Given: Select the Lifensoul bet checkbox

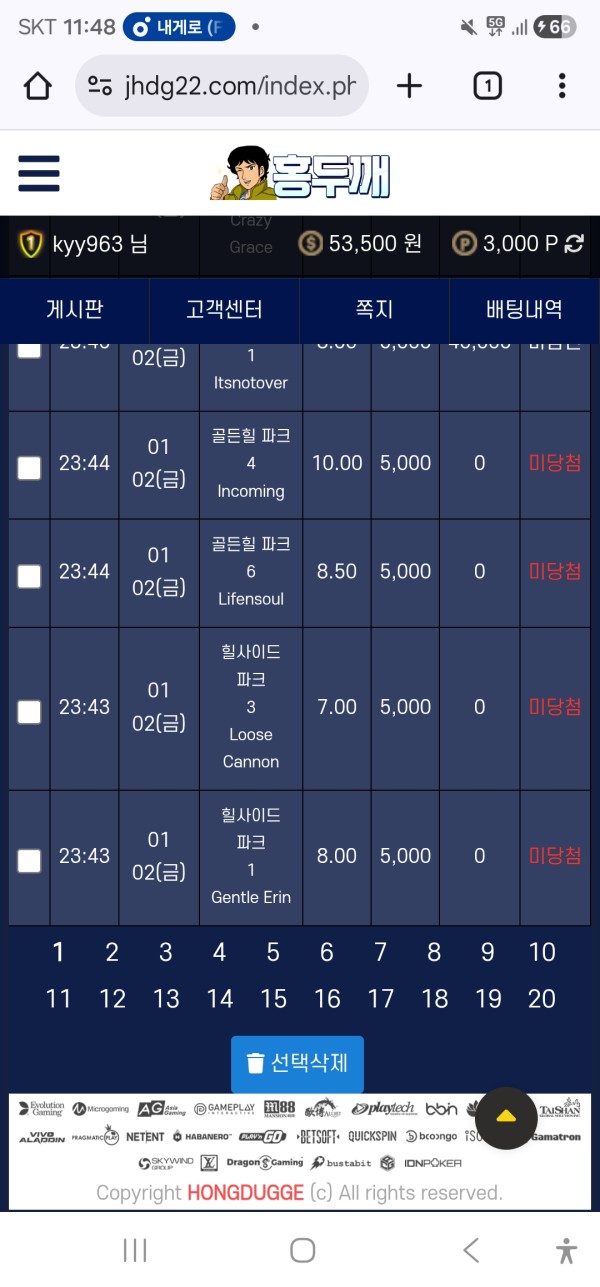Looking at the screenshot, I should (x=30, y=575).
